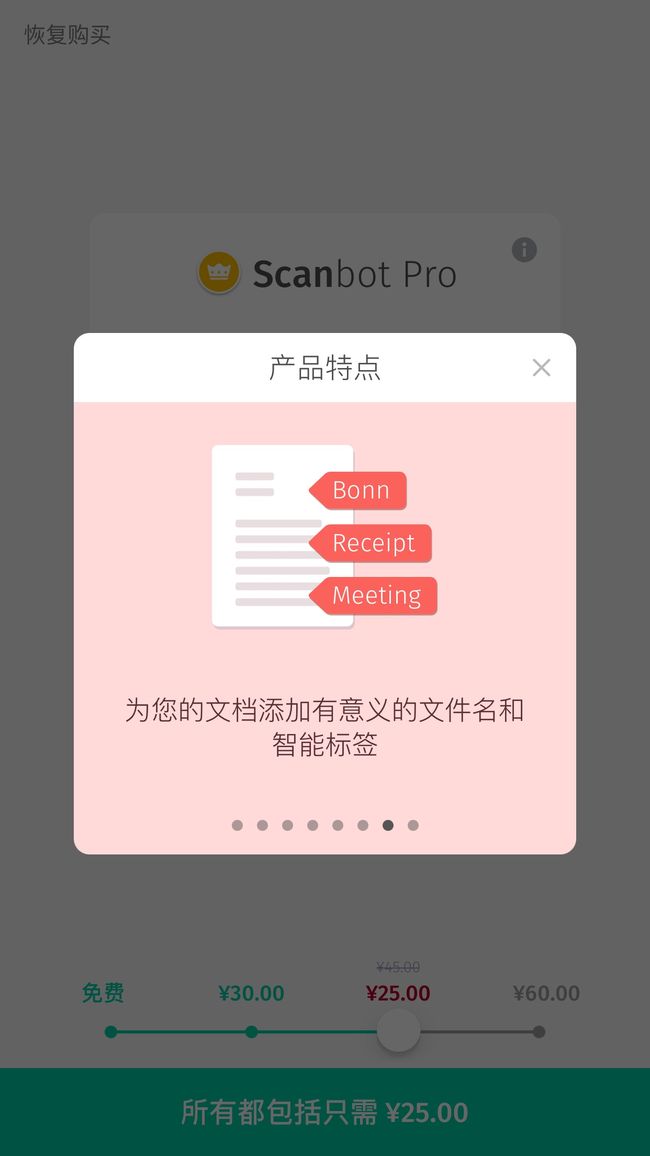The width and height of the screenshot is (650, 1156).
Task: Buy everything with 所有都包括只需 ¥25.00
Action: (x=325, y=1112)
